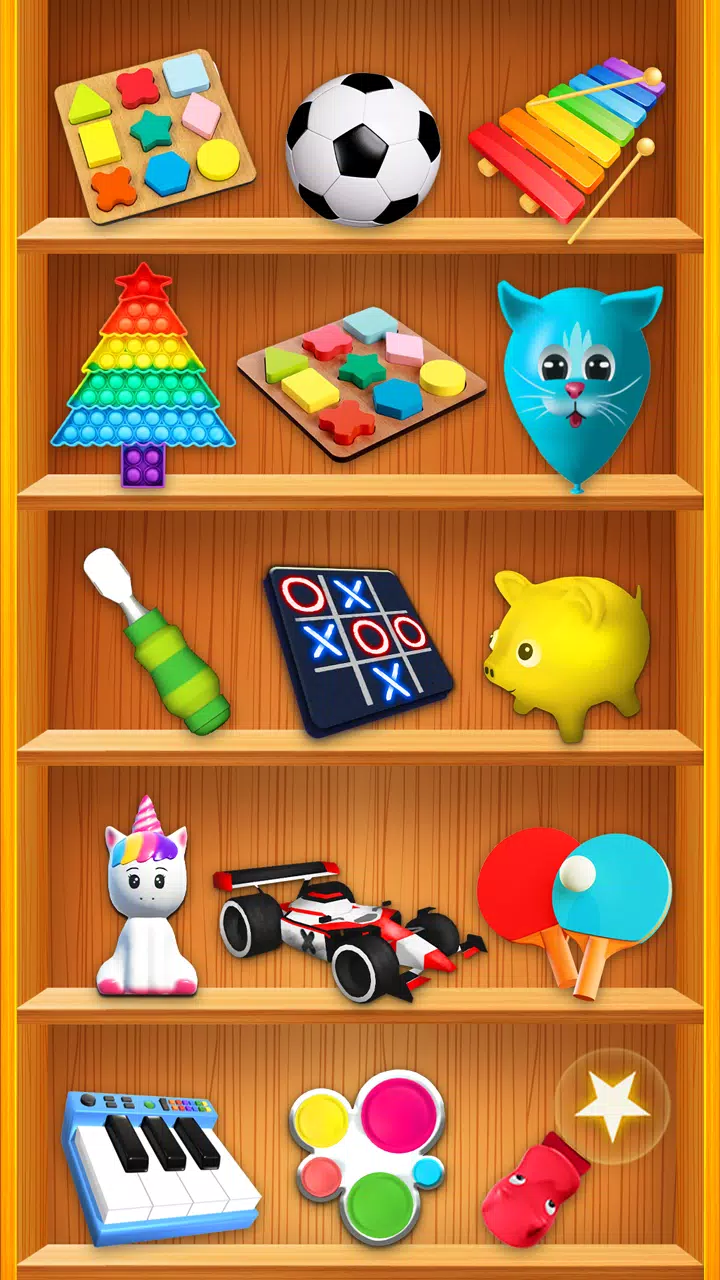Tap the glowing star button
The width and height of the screenshot is (720, 1280).
pyautogui.click(x=612, y=1105)
